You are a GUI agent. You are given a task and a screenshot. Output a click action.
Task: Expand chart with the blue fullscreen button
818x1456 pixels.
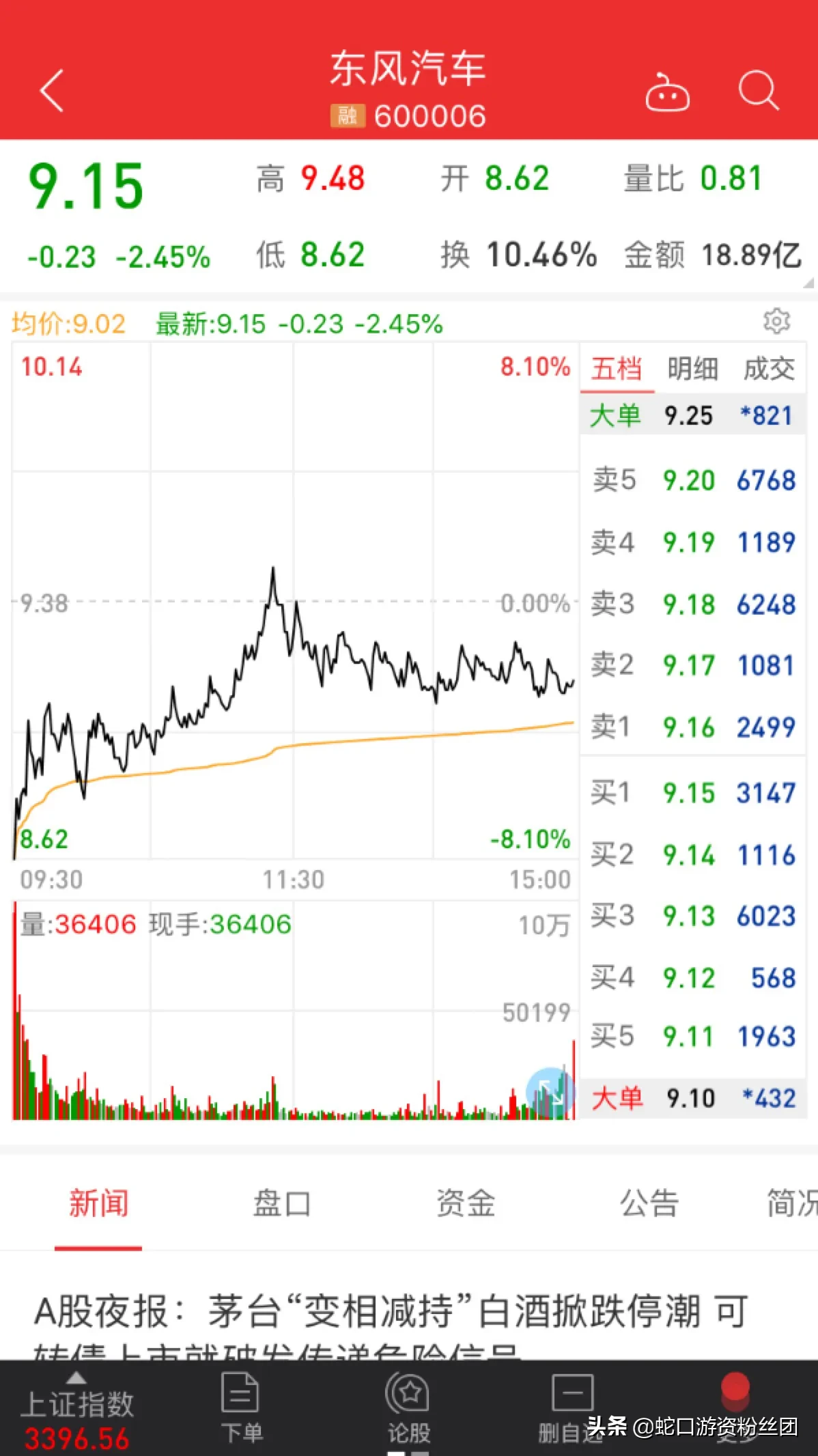[x=549, y=1091]
